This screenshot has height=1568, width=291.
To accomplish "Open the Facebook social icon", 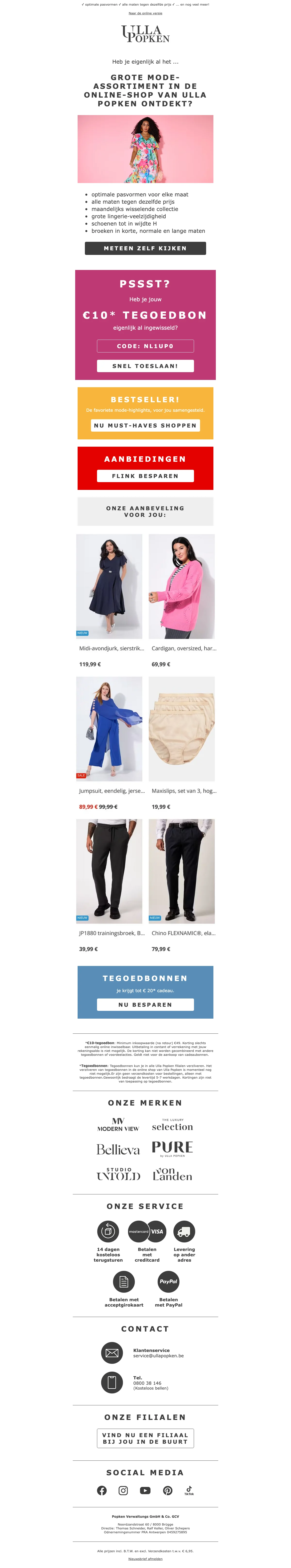I will click(101, 1491).
